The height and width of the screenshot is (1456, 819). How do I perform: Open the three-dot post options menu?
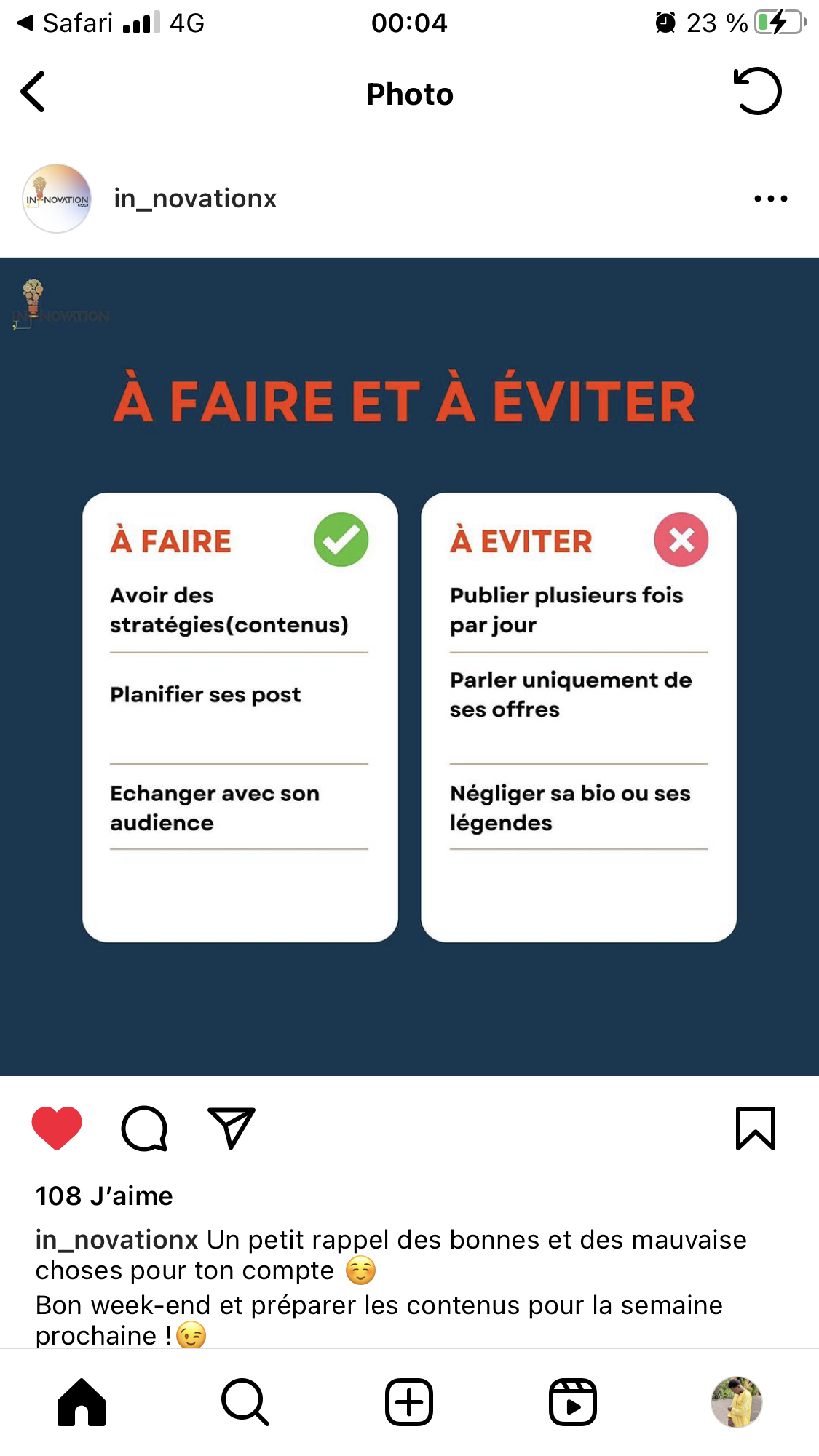coord(771,199)
